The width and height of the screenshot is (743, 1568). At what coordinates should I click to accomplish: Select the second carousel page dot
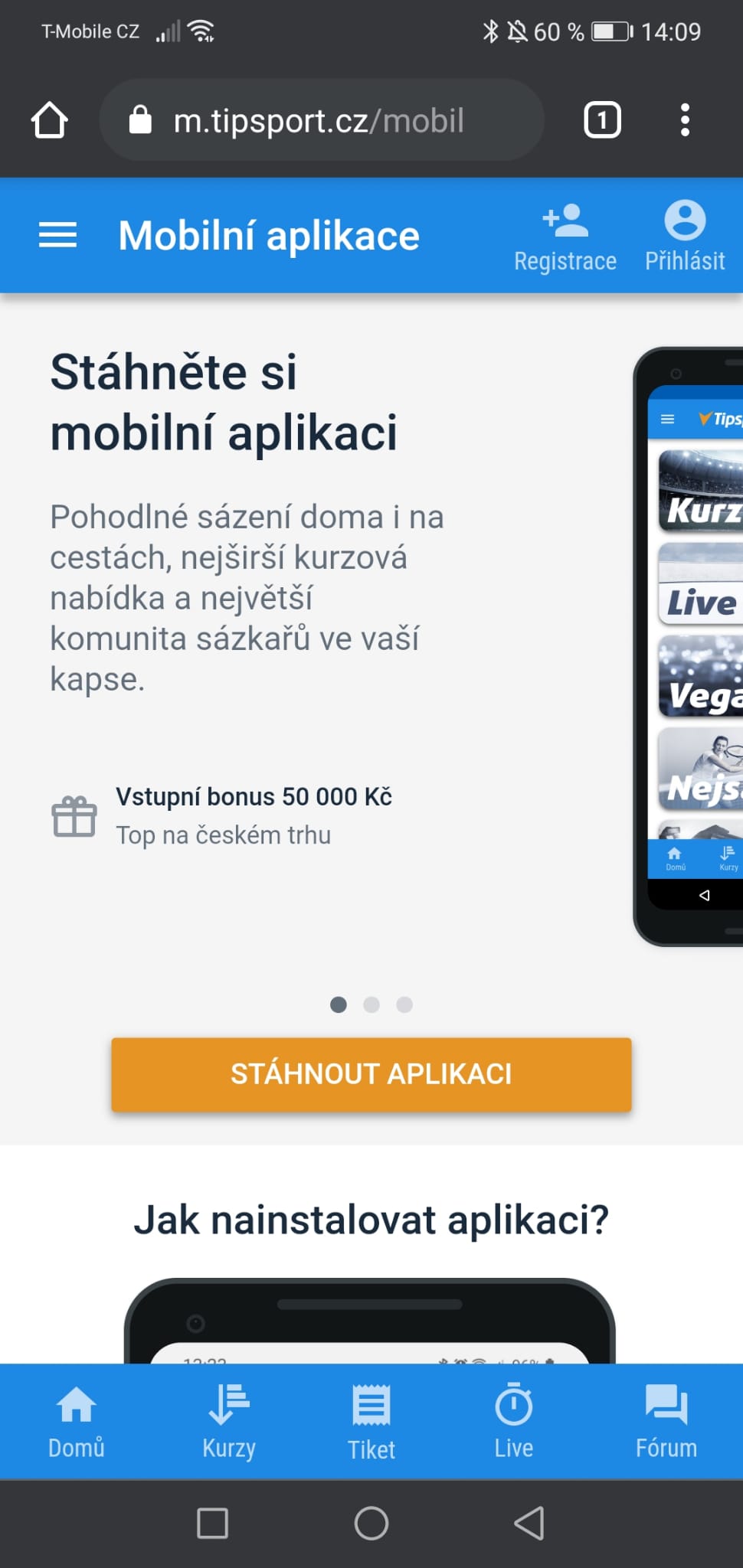click(x=371, y=1004)
